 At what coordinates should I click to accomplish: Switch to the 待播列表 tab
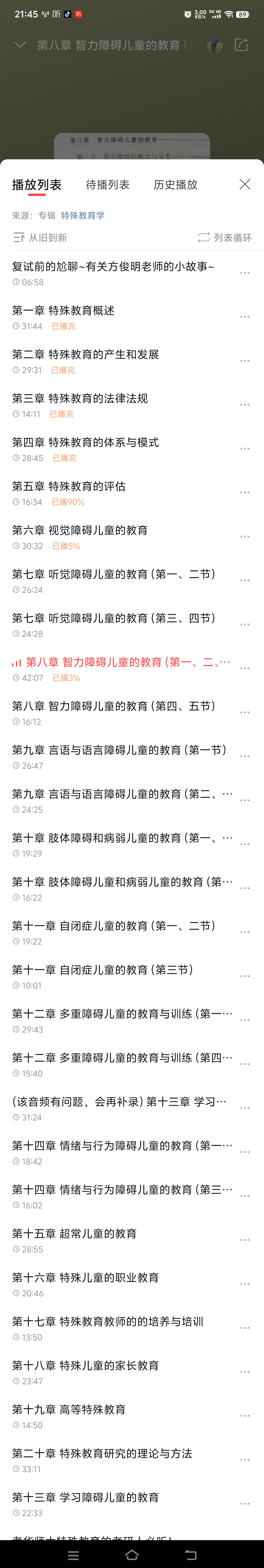[107, 184]
